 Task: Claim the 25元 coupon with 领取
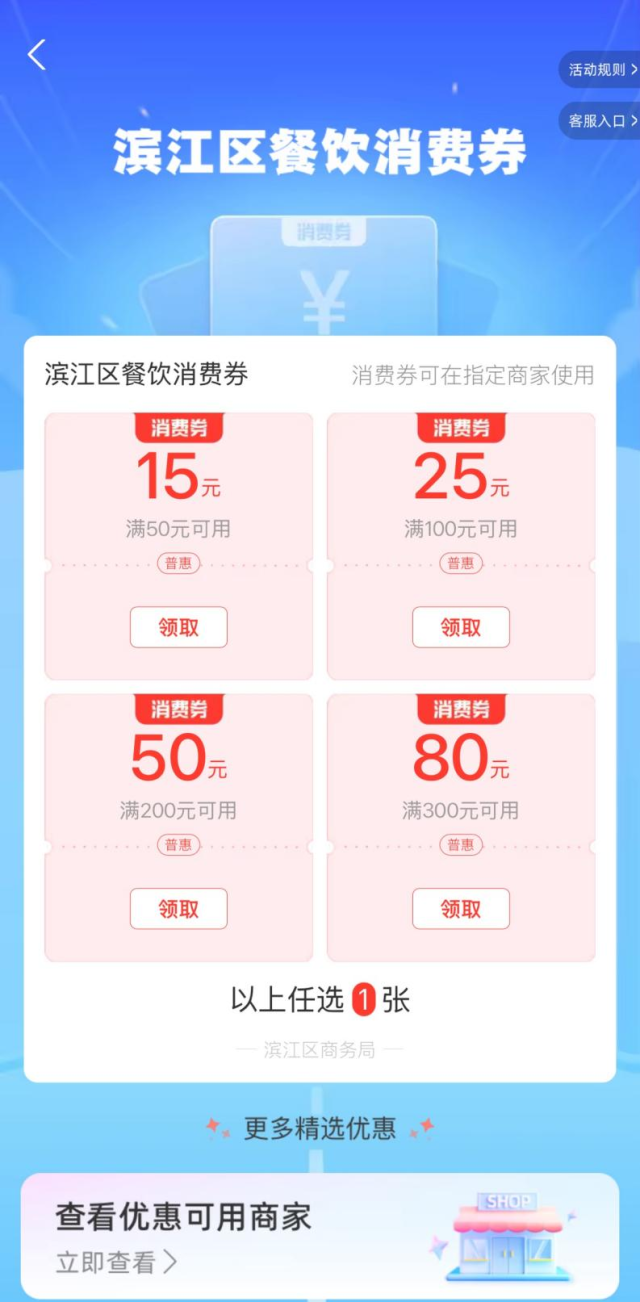point(461,628)
